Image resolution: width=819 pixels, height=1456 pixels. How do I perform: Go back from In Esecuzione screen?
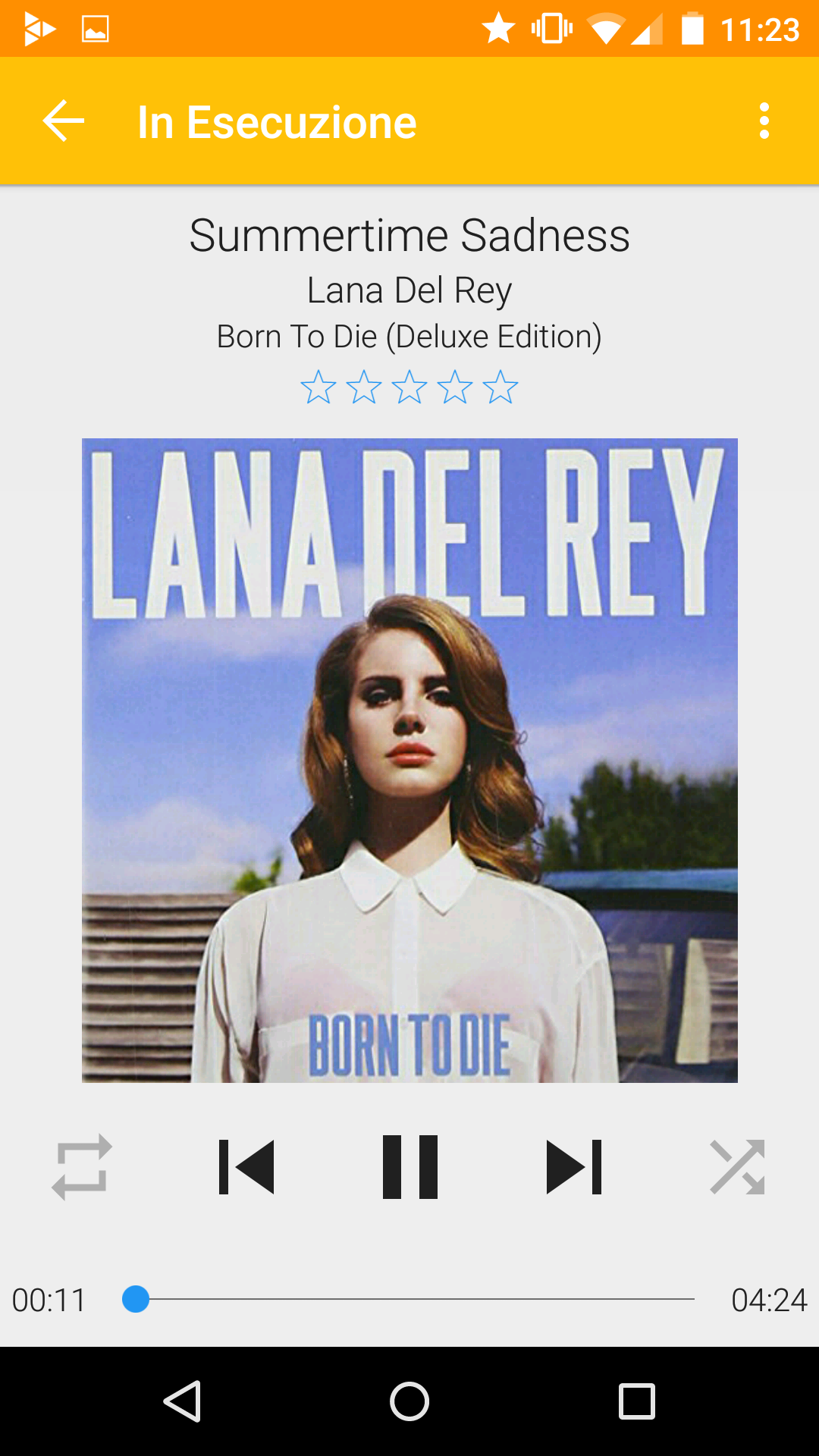[64, 121]
